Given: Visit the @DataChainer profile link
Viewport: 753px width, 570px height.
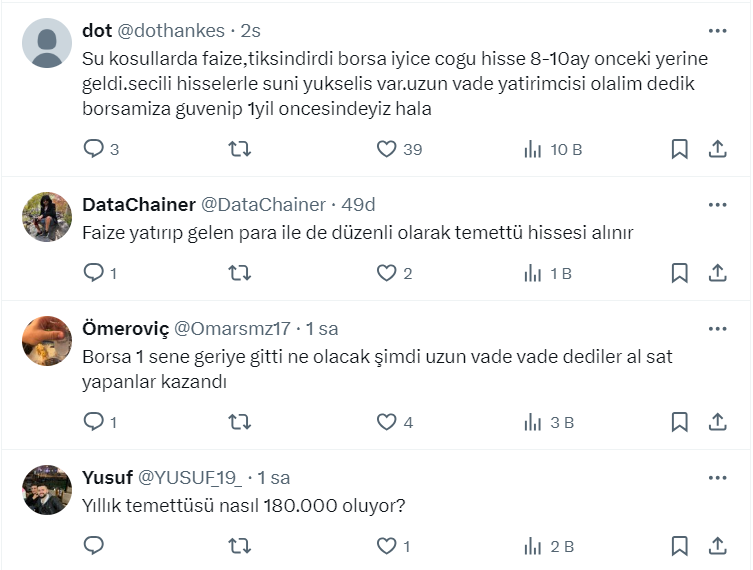Looking at the screenshot, I should 264,205.
